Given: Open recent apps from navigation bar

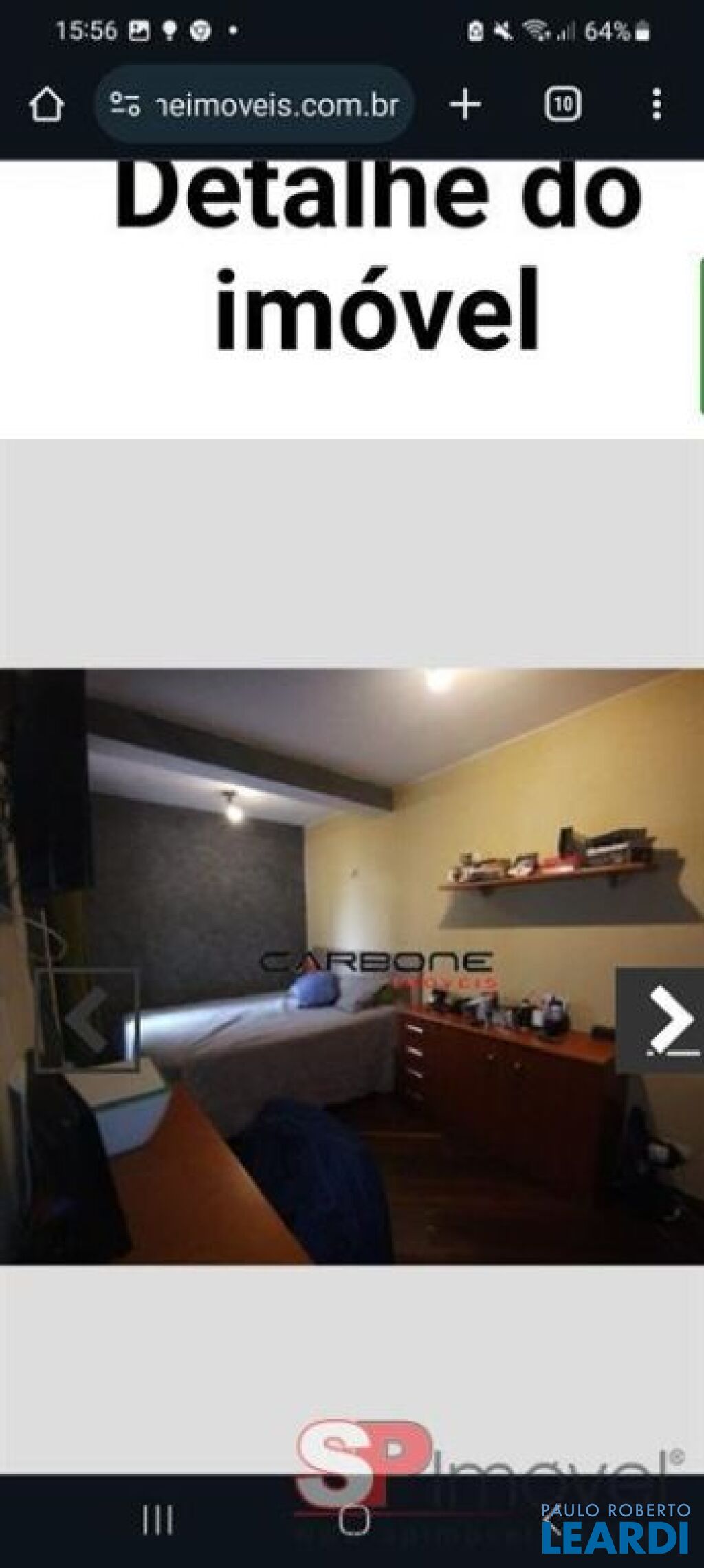Looking at the screenshot, I should pyautogui.click(x=157, y=1518).
